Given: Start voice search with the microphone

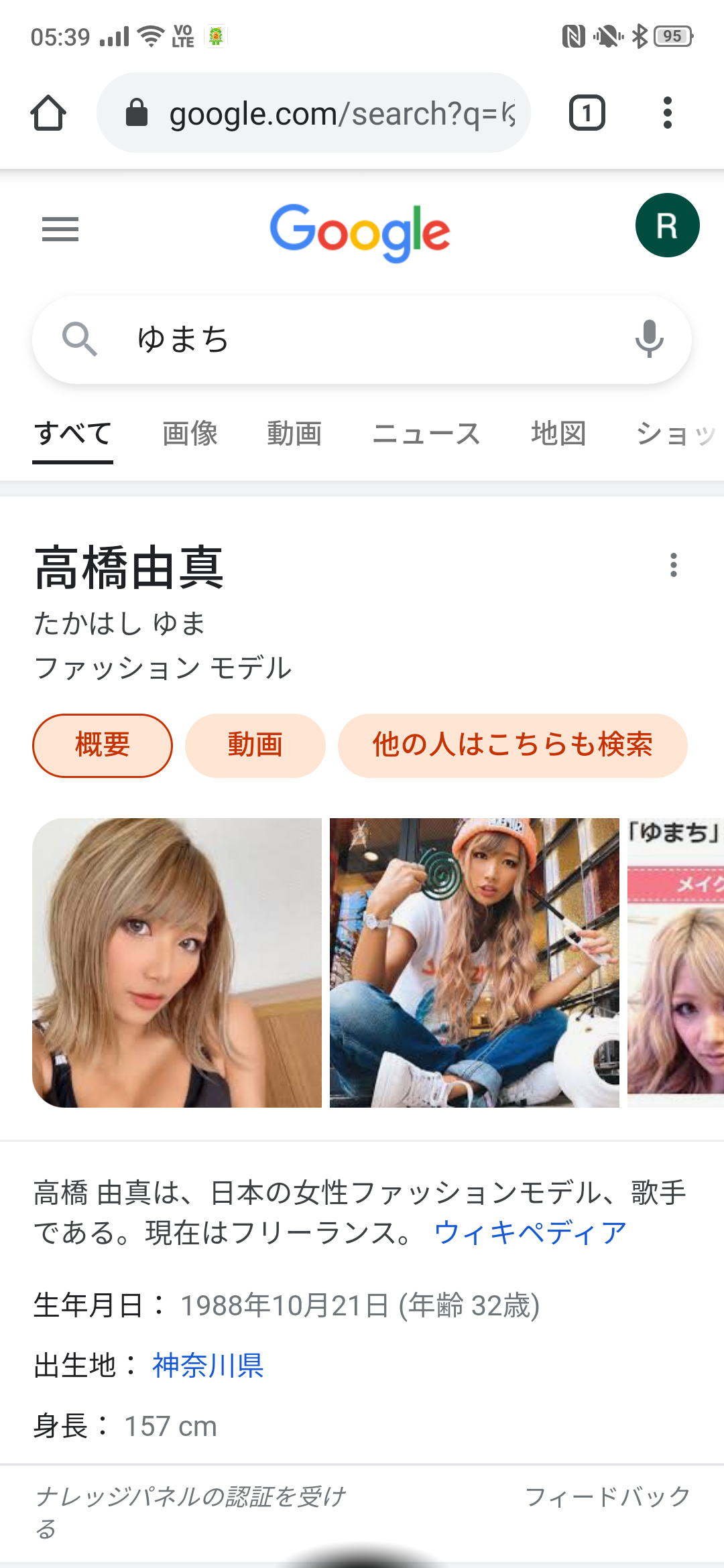Looking at the screenshot, I should point(649,339).
